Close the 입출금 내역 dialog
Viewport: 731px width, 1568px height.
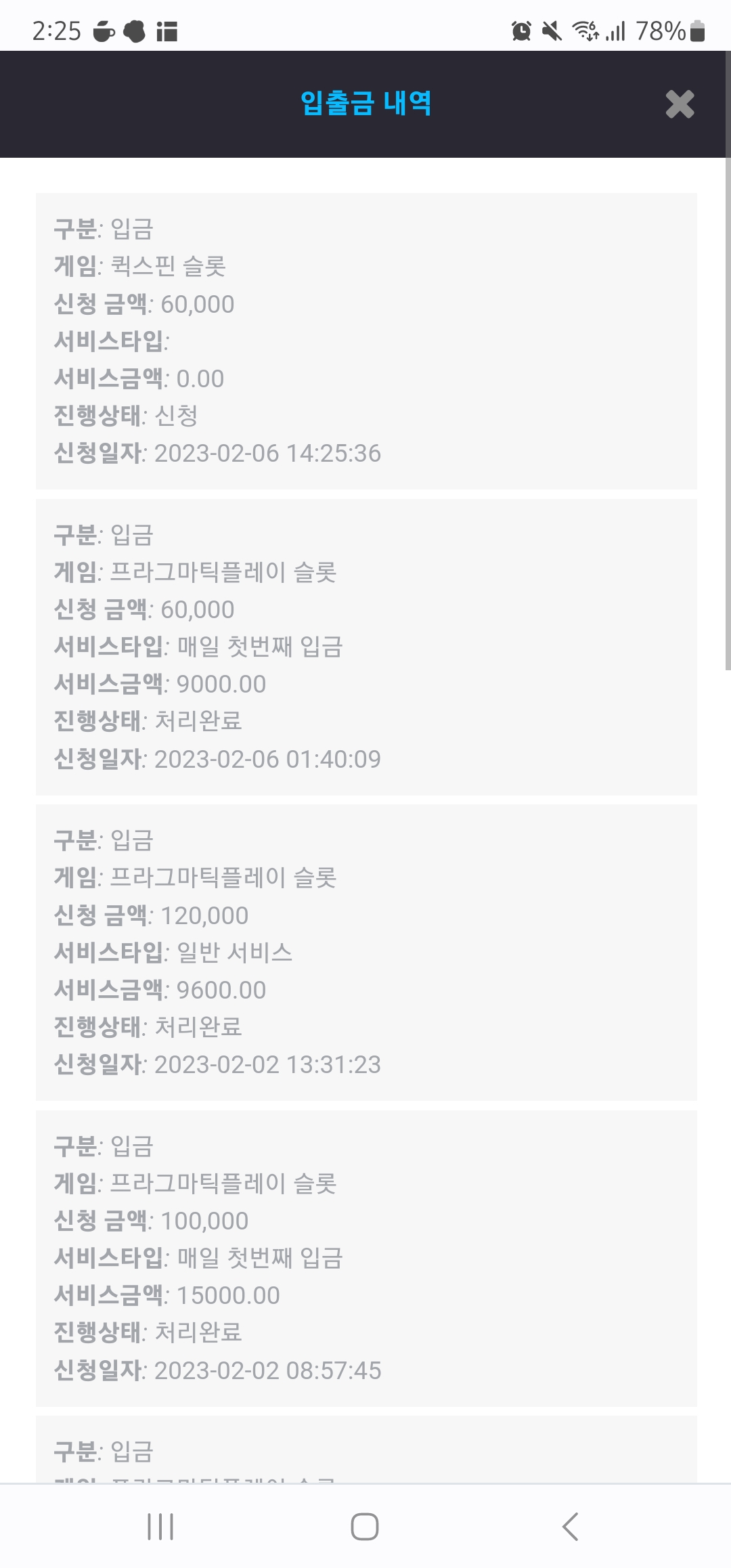point(680,104)
